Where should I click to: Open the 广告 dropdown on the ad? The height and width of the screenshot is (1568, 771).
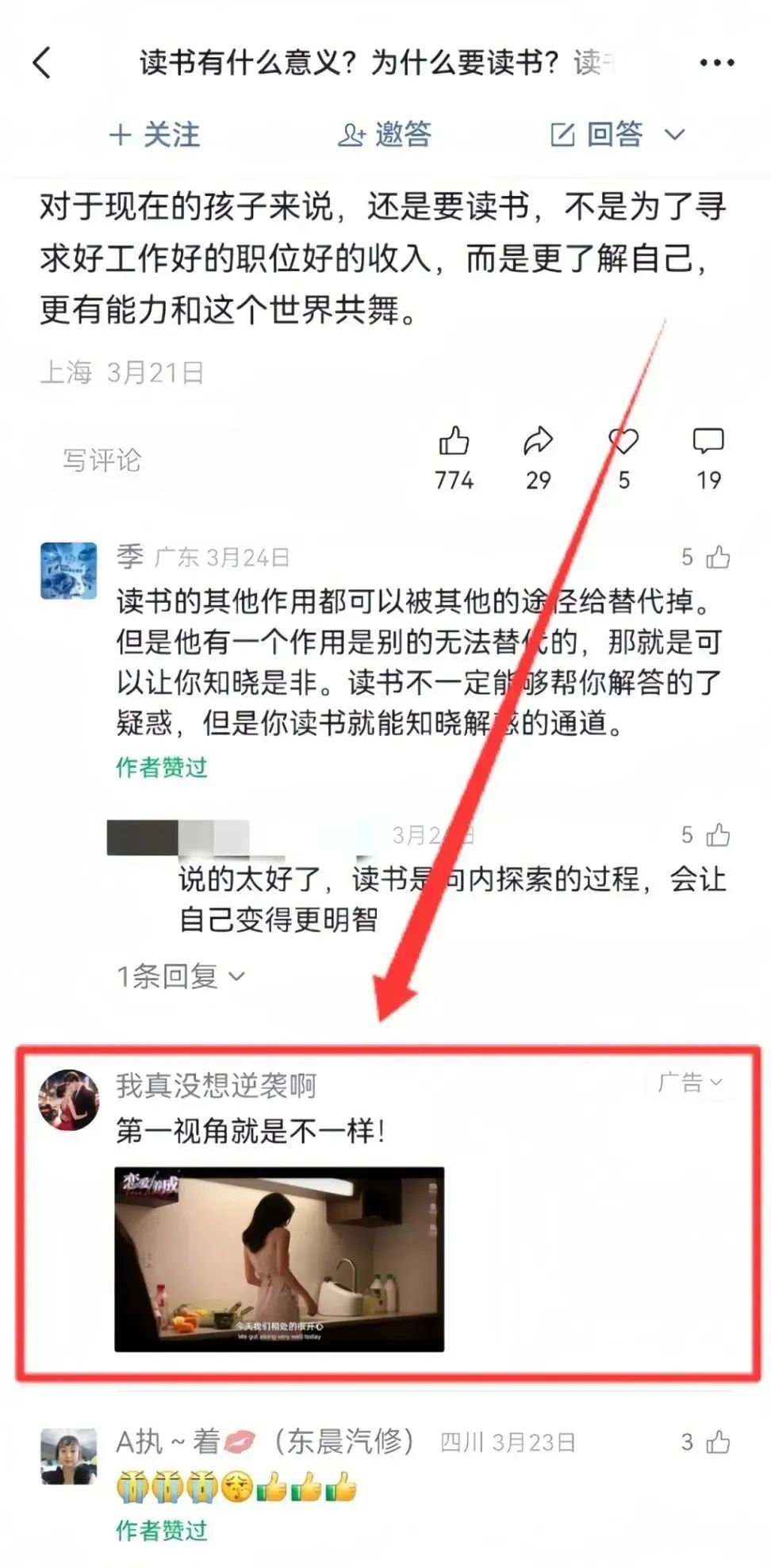pyautogui.click(x=689, y=1083)
